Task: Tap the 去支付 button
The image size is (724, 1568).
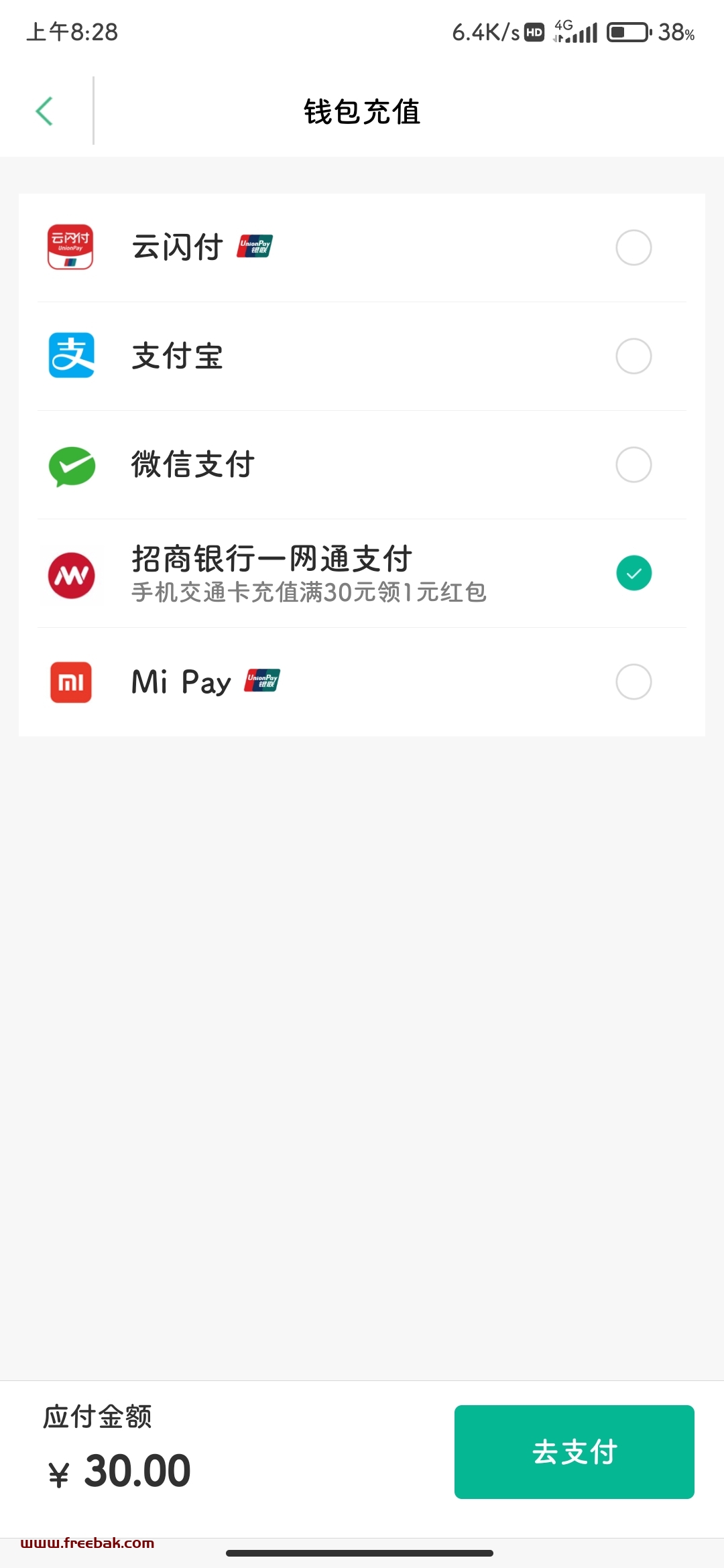Action: pos(575,1452)
